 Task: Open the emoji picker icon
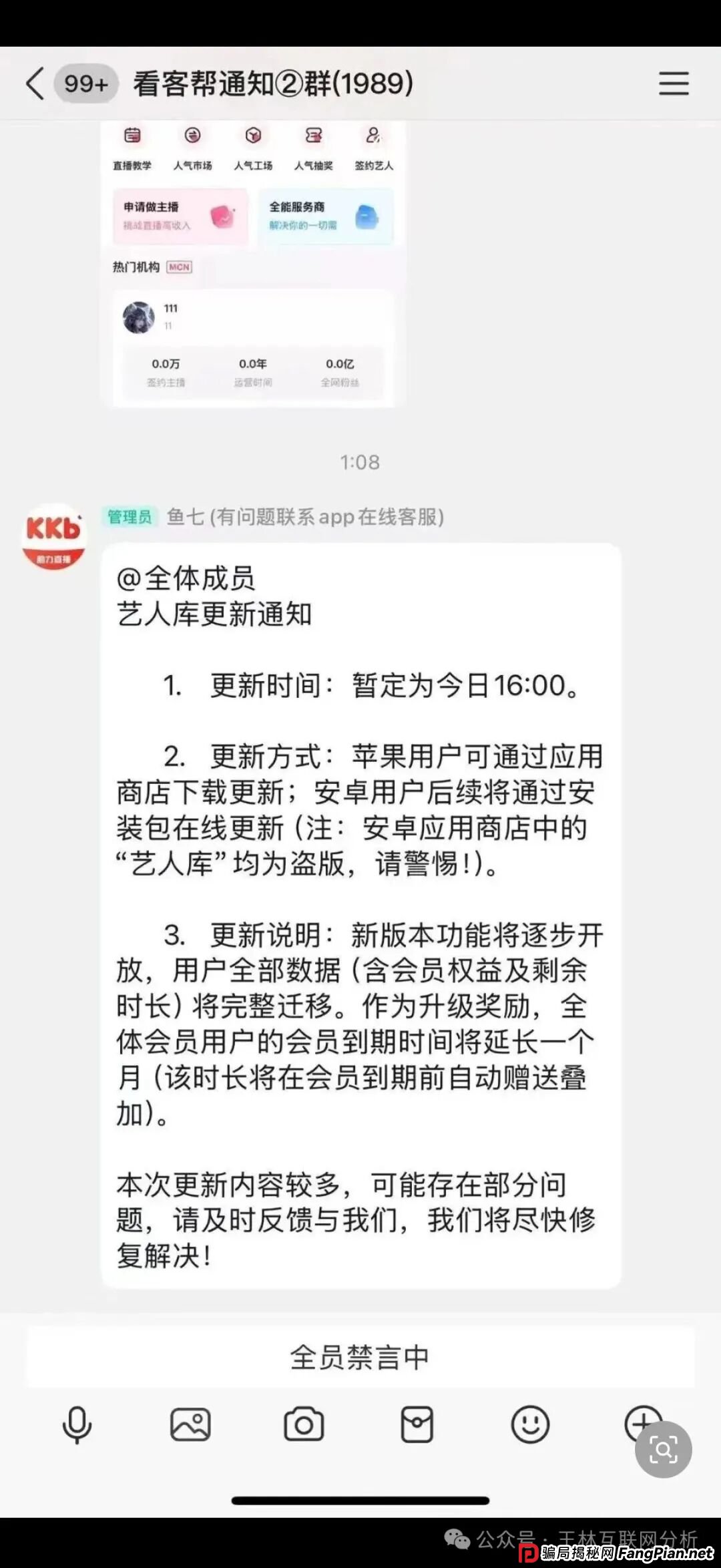[529, 1425]
